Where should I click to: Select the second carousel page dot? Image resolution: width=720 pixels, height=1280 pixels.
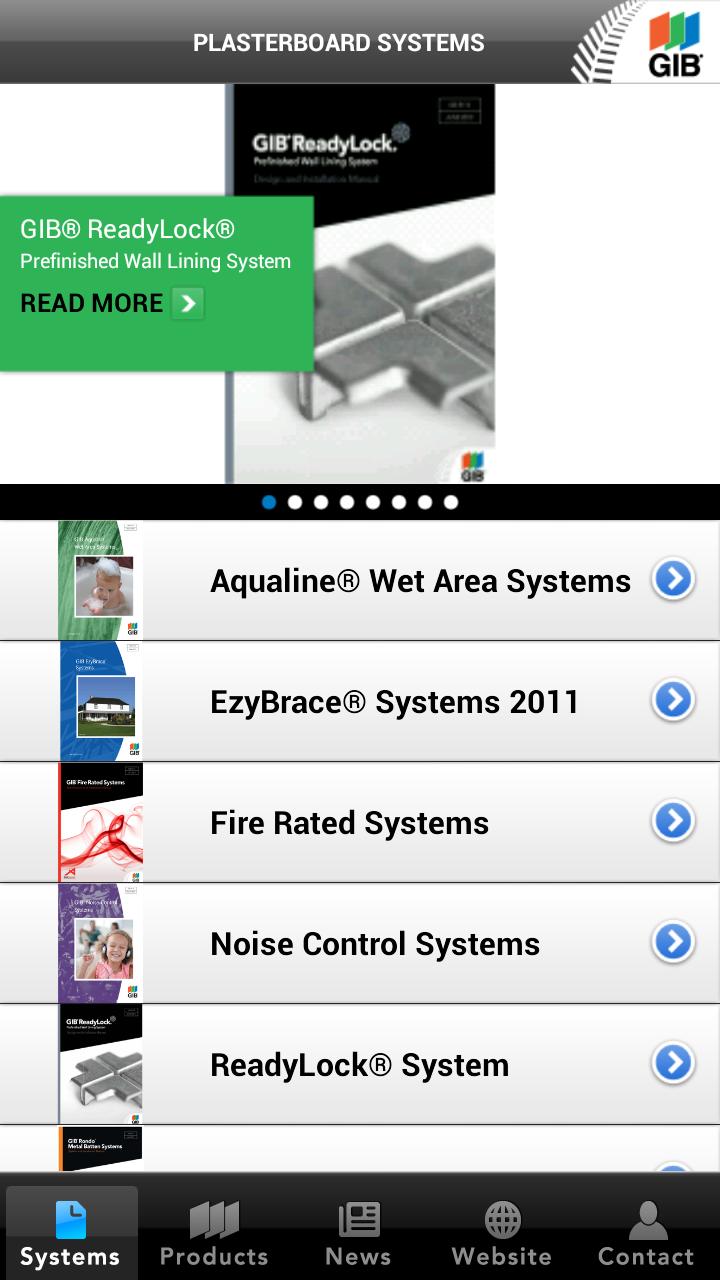pos(295,502)
